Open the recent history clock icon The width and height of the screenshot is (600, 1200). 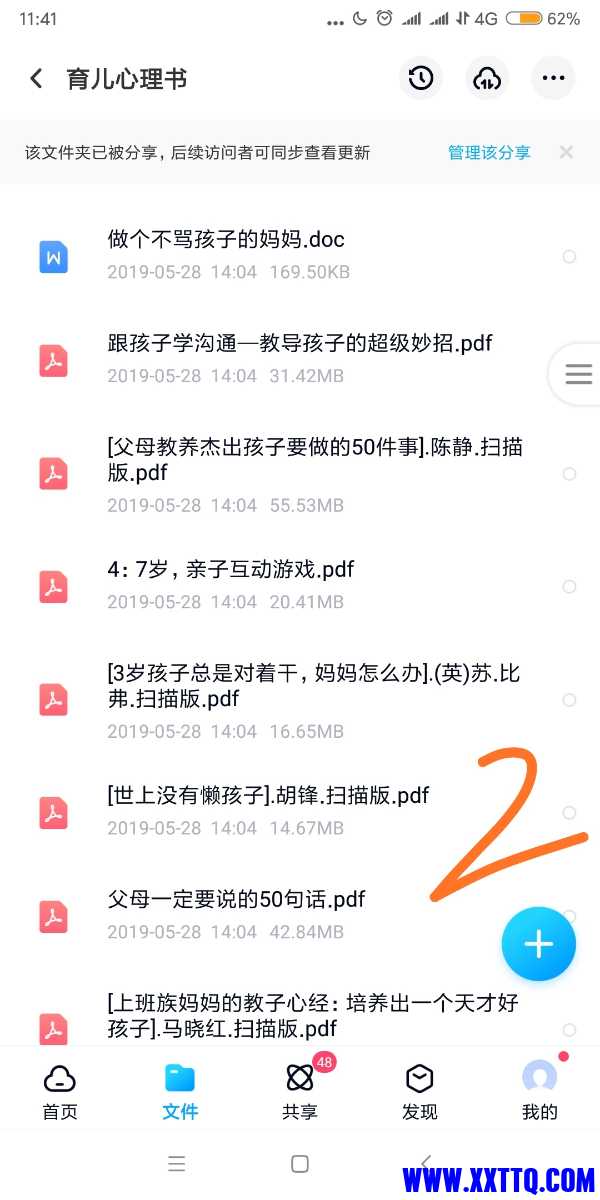421,78
